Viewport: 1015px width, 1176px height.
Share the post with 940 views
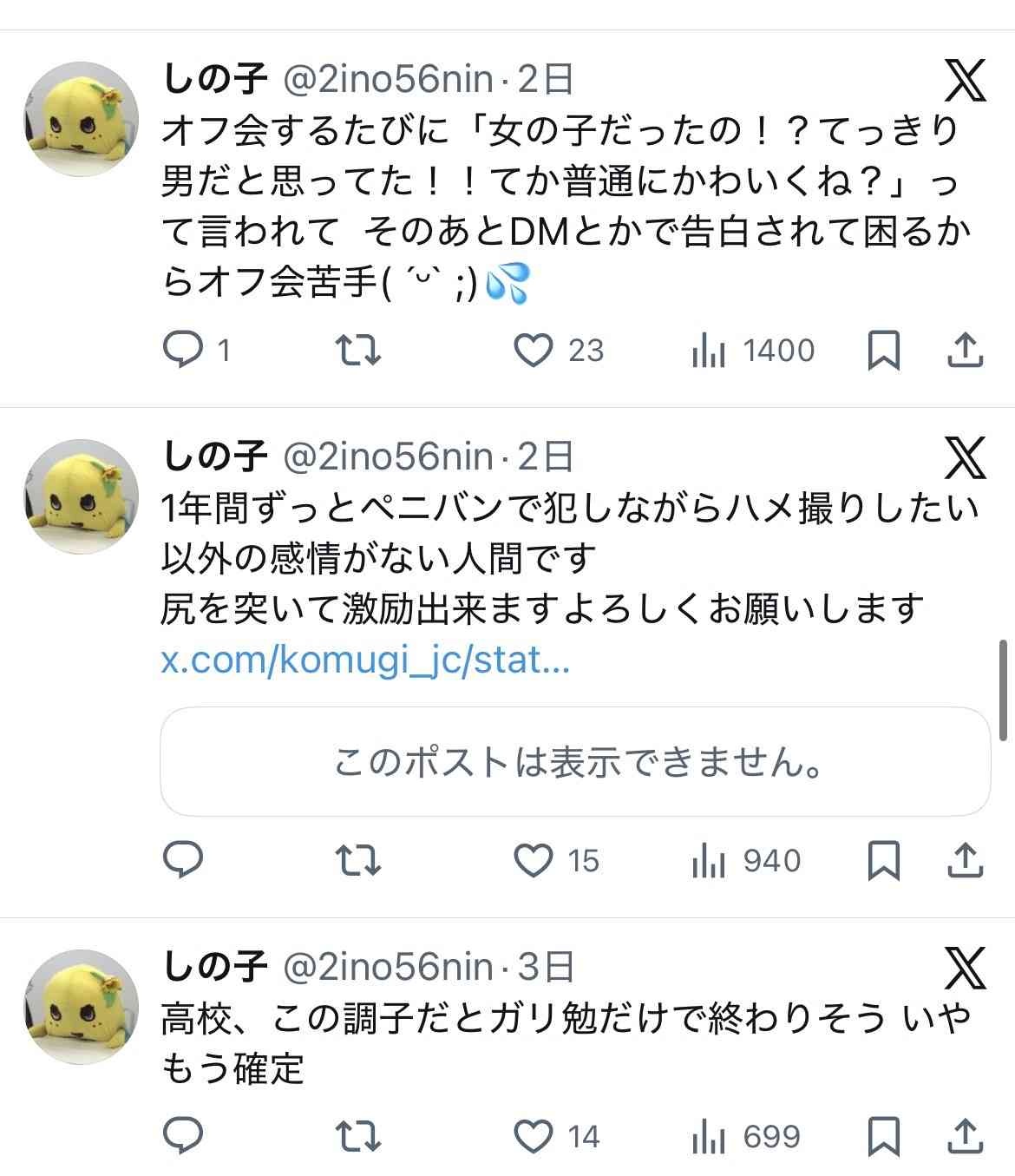(x=964, y=861)
